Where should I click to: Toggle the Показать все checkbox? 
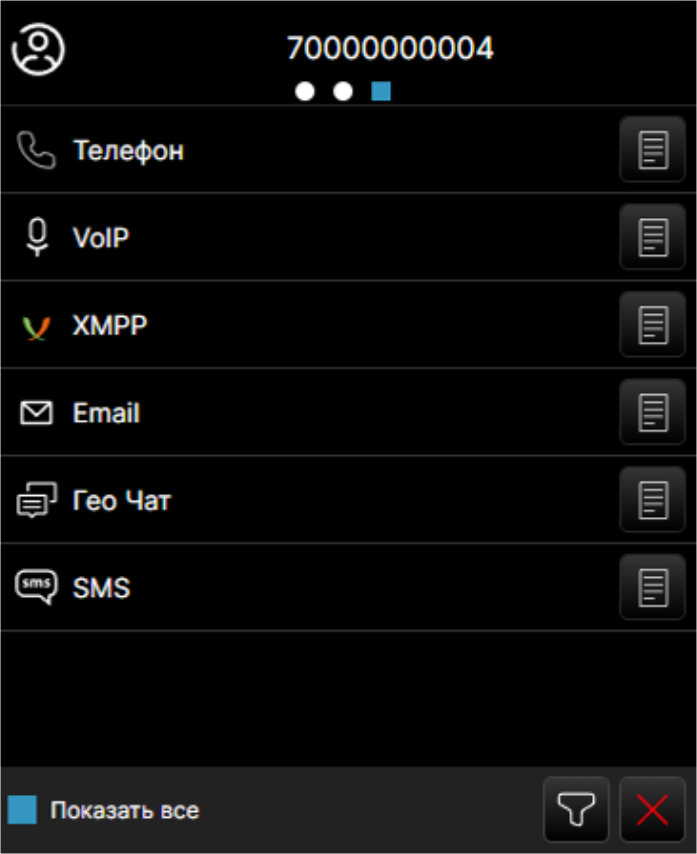pyautogui.click(x=22, y=810)
